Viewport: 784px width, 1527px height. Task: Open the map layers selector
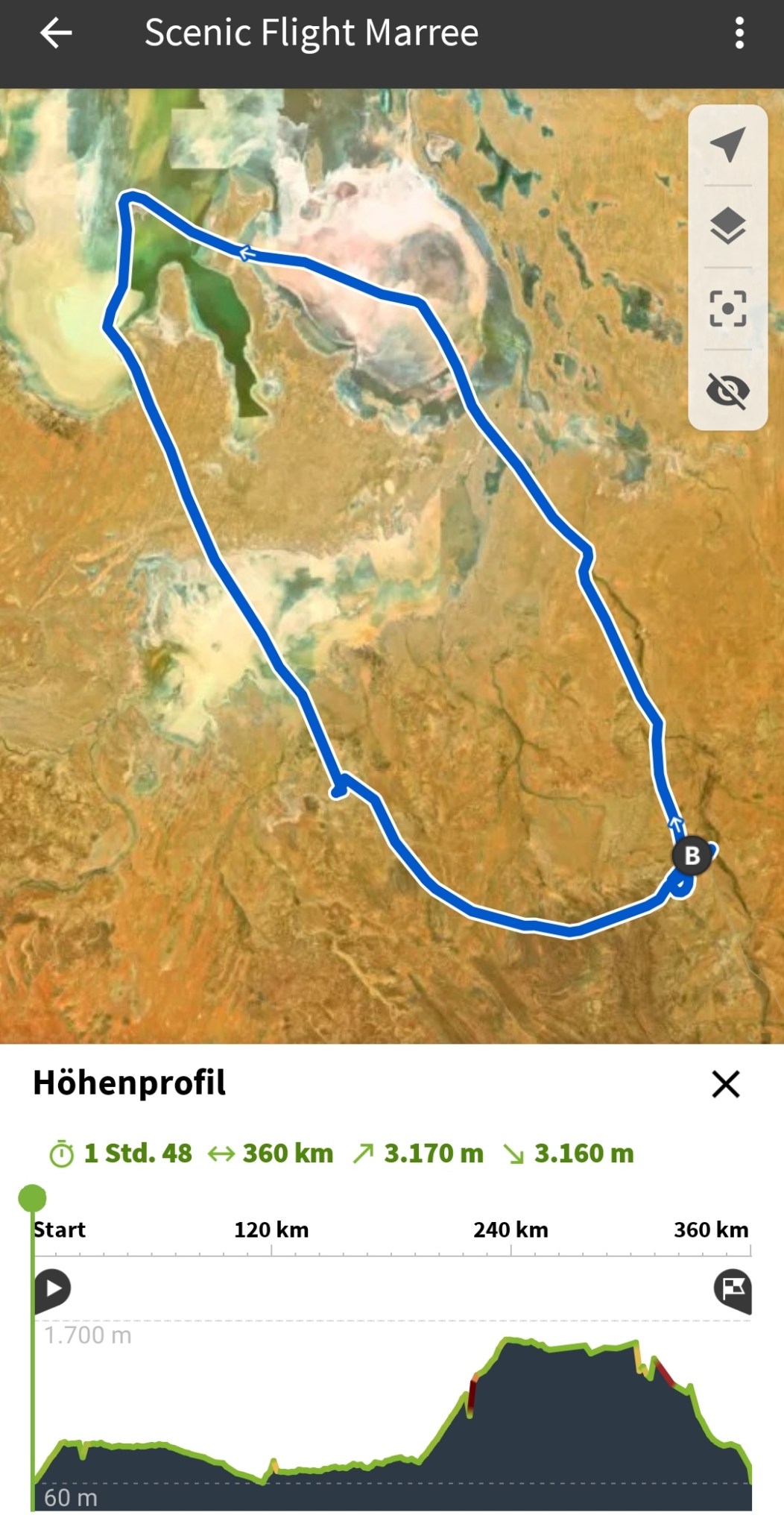point(727,226)
